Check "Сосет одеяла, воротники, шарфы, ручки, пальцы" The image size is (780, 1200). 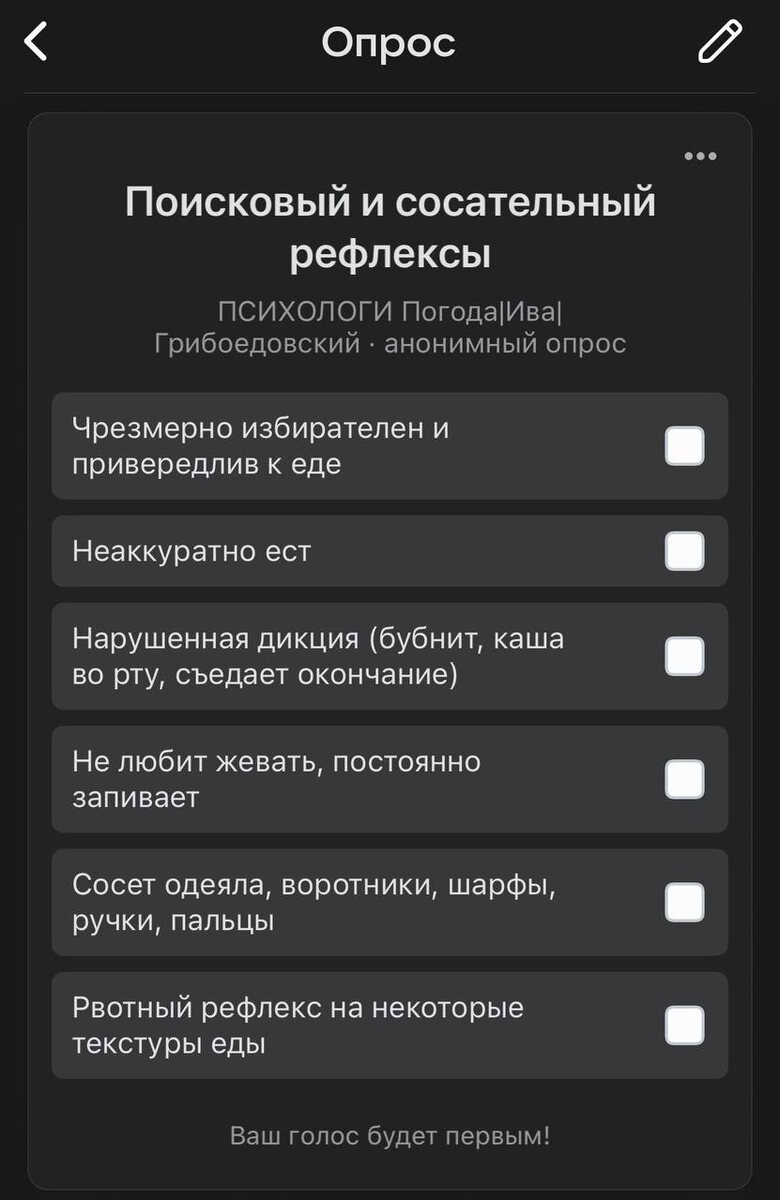684,903
